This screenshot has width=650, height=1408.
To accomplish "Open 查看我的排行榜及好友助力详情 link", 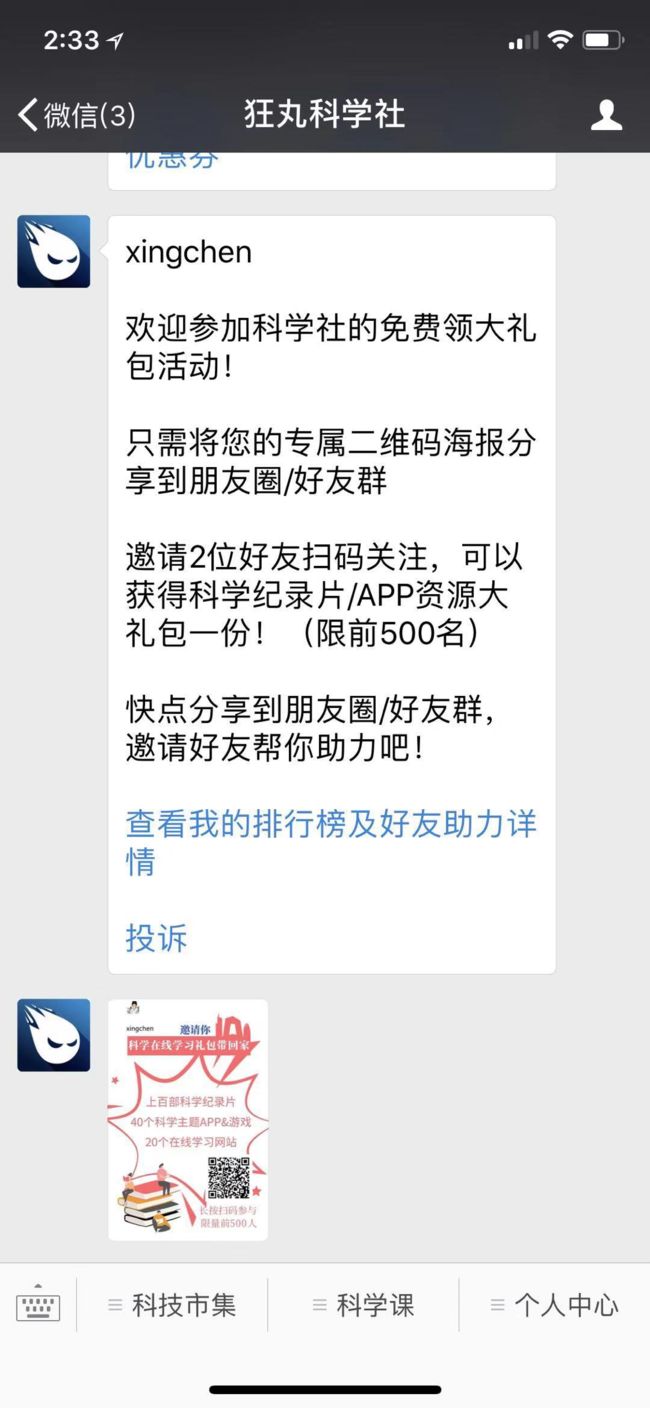I will coord(331,843).
